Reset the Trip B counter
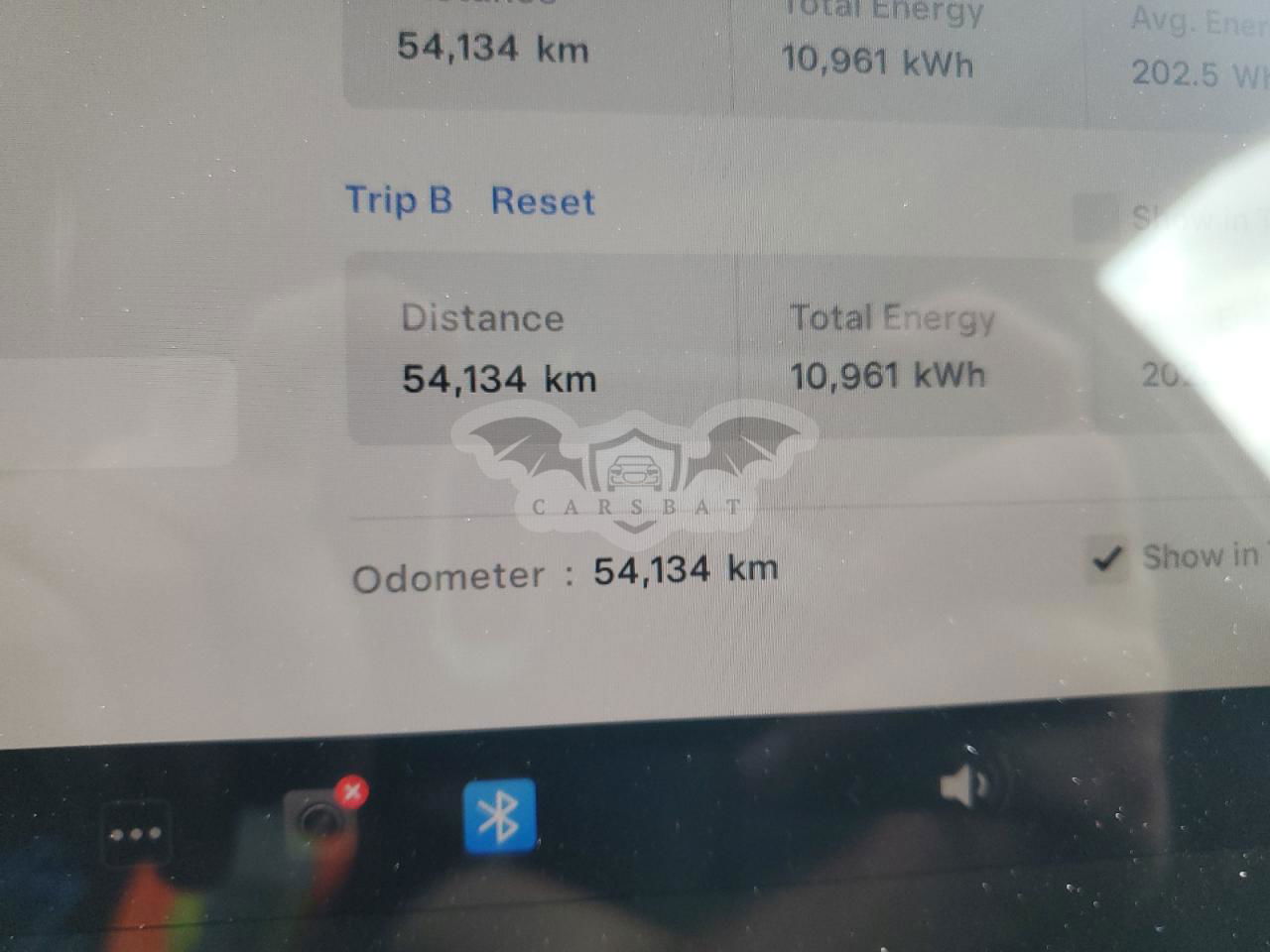Screen dimensions: 1270x952 (543, 201)
